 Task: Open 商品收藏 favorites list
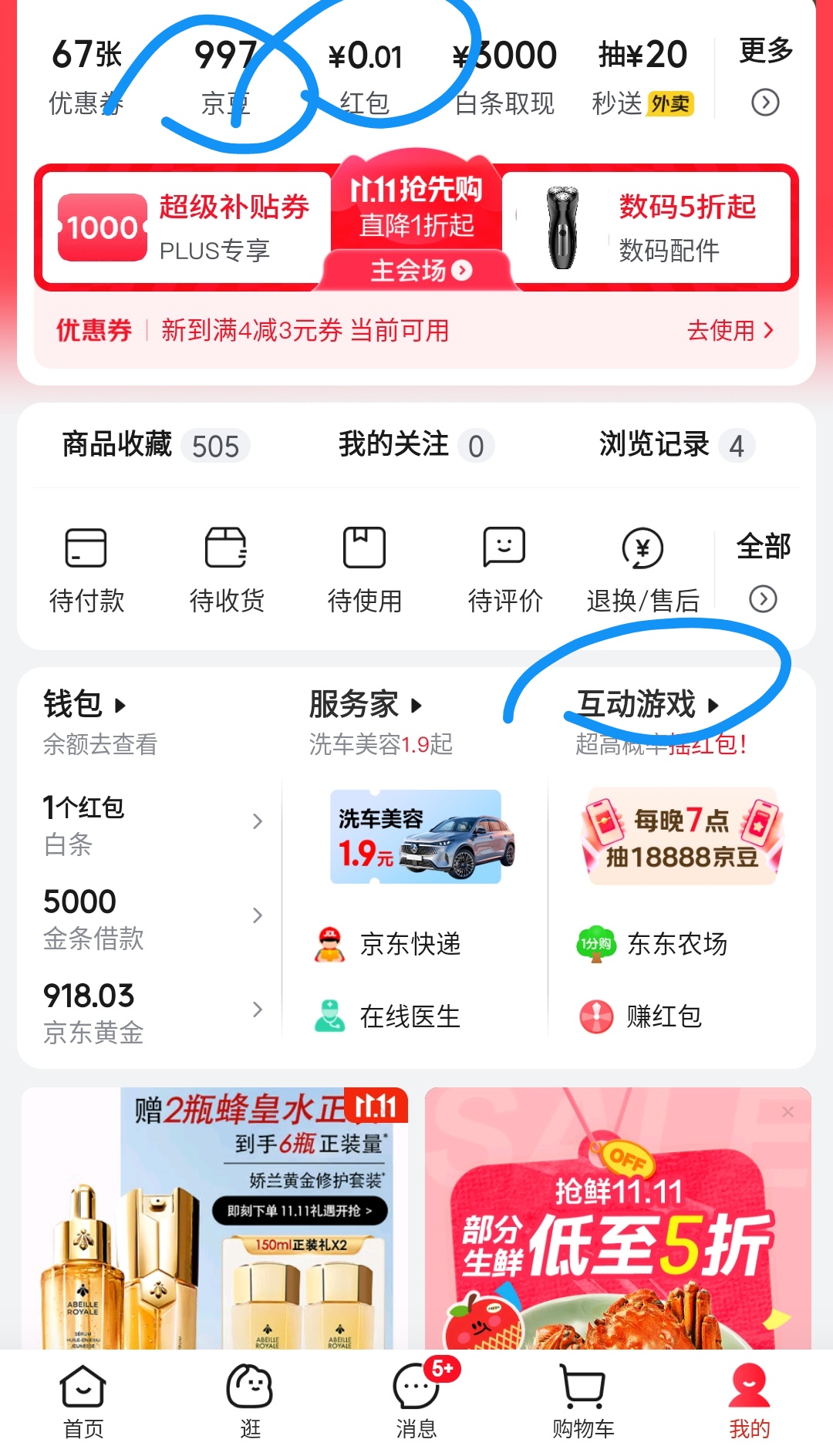coord(154,445)
